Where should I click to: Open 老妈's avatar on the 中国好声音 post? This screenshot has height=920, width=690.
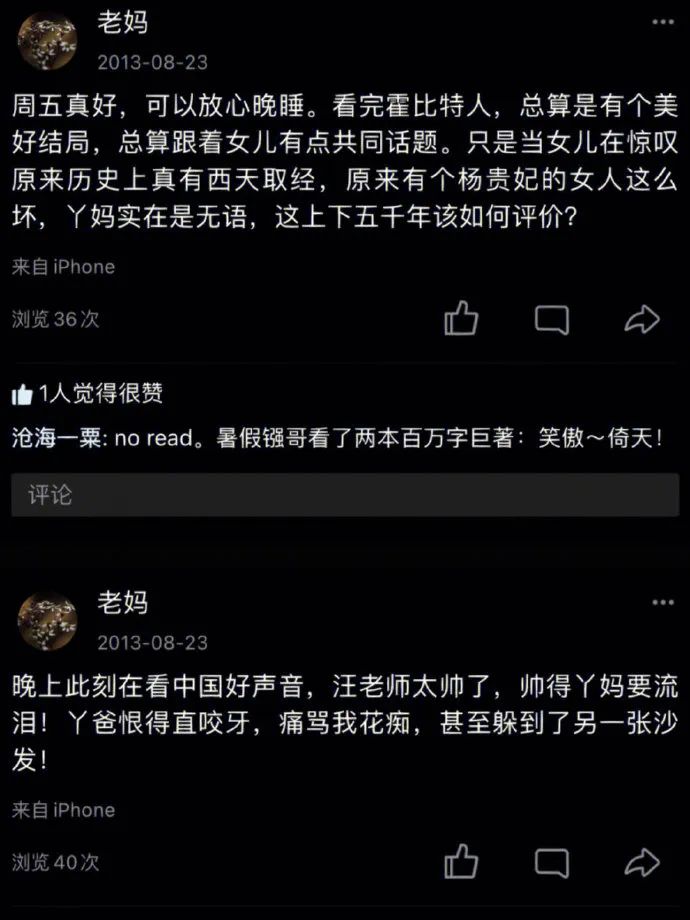click(x=47, y=621)
